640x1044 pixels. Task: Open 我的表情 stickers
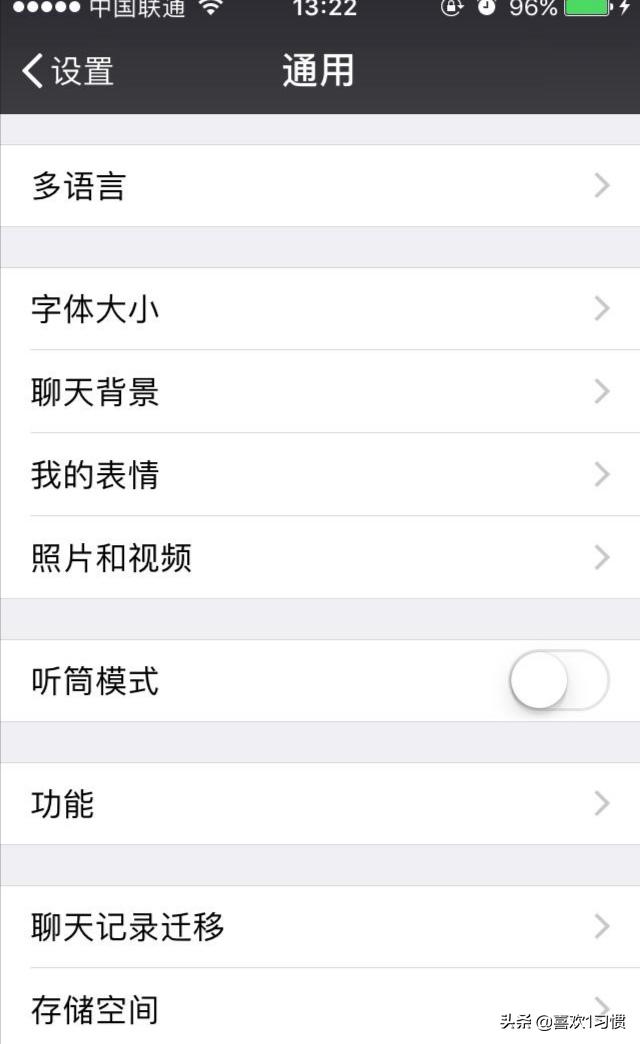320,474
